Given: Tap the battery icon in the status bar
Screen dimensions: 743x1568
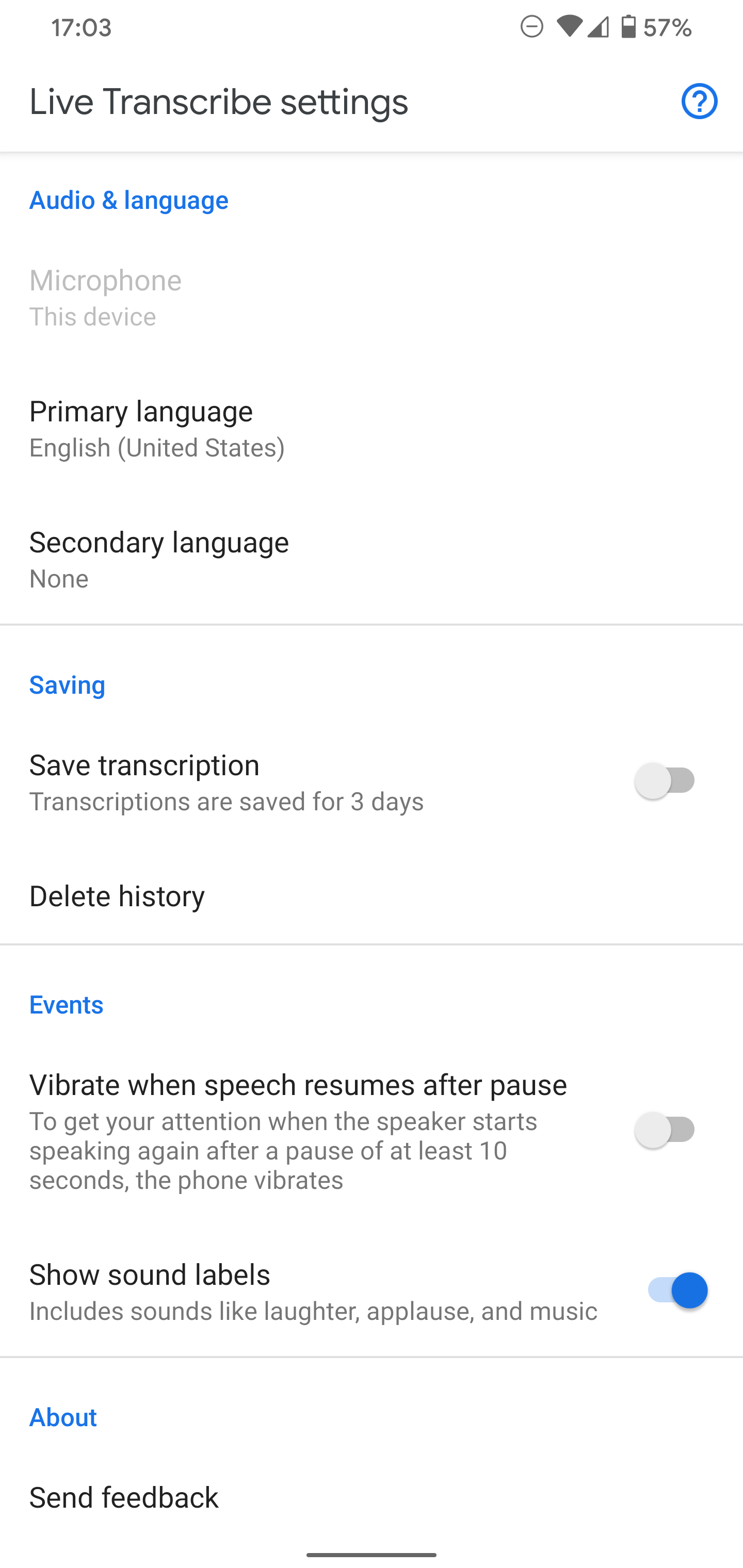Looking at the screenshot, I should (627, 27).
